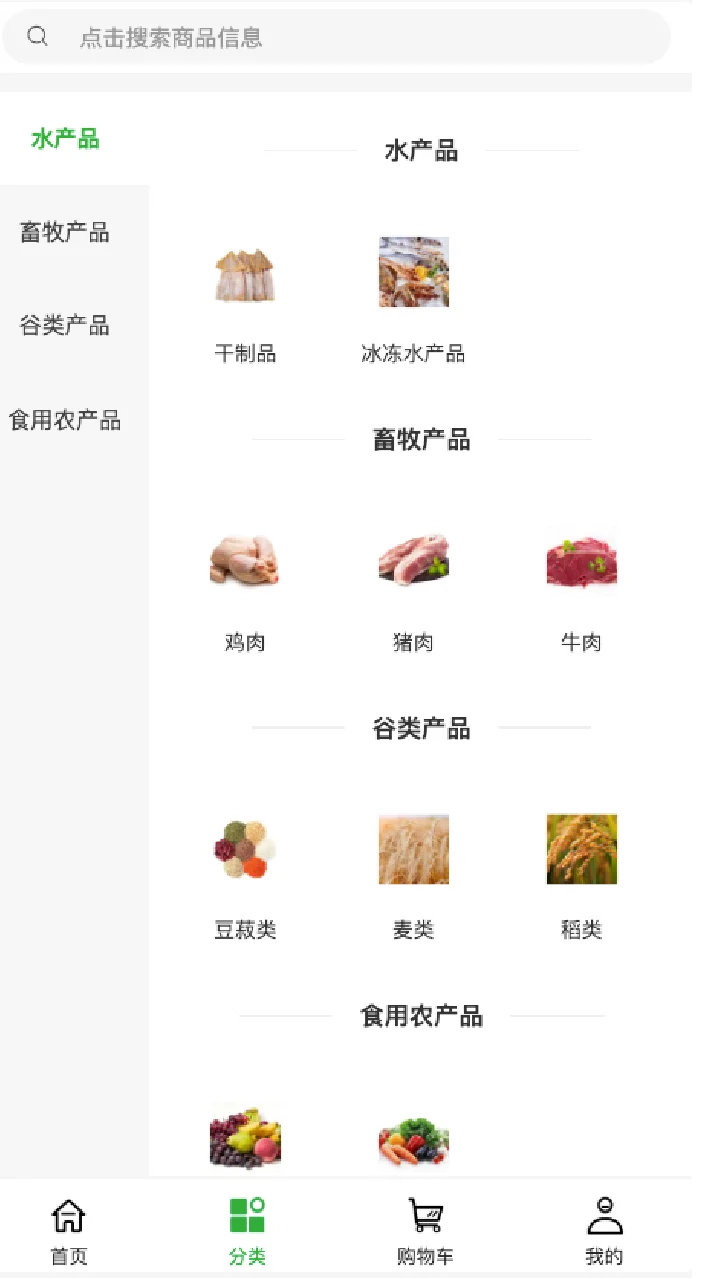The height and width of the screenshot is (1280, 720).
Task: Open the 豆菽类 beans thumbnail
Action: (x=245, y=849)
